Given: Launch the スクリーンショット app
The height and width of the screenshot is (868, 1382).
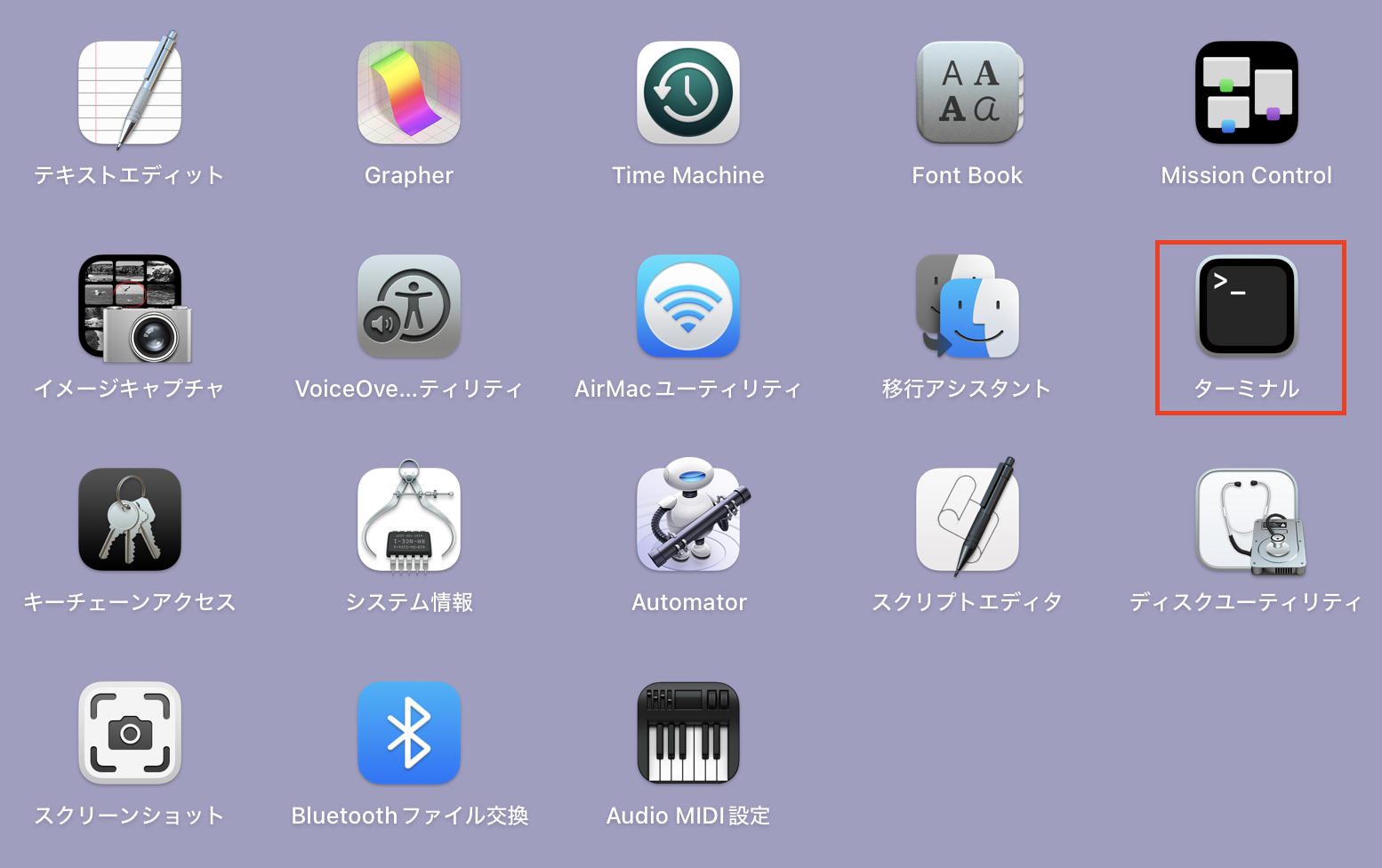Looking at the screenshot, I should coord(130,733).
